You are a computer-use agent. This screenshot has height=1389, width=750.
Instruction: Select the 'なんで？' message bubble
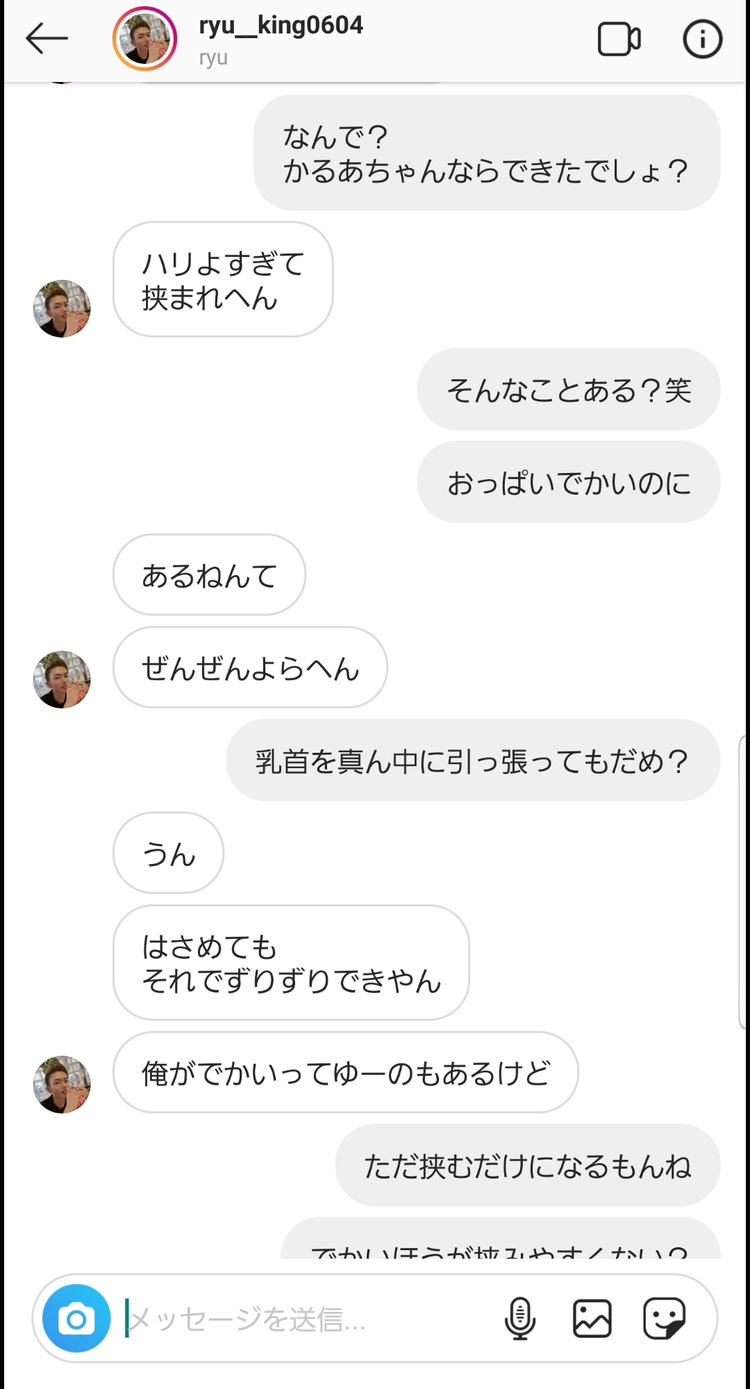pos(485,153)
